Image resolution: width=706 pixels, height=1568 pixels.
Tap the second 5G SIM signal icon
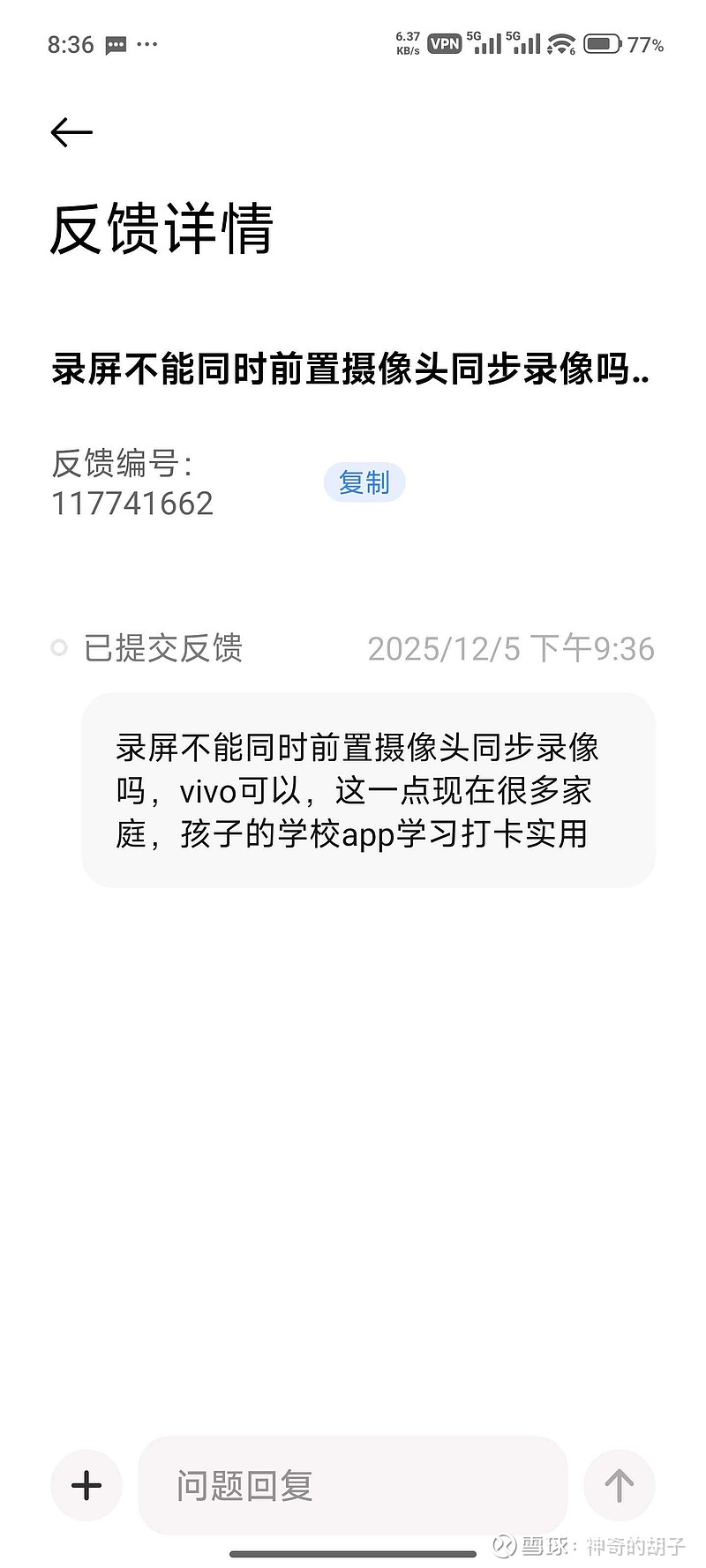527,41
